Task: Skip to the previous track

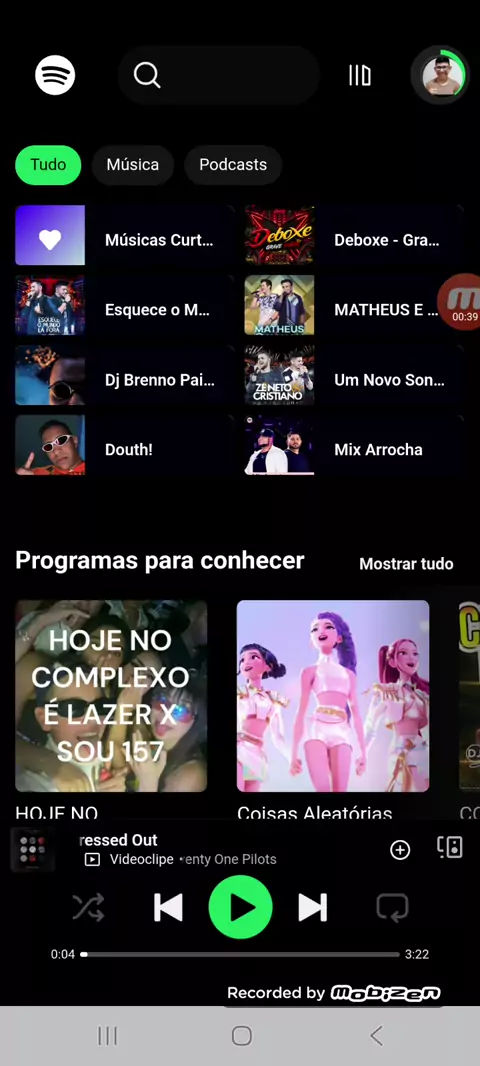Action: [168, 908]
